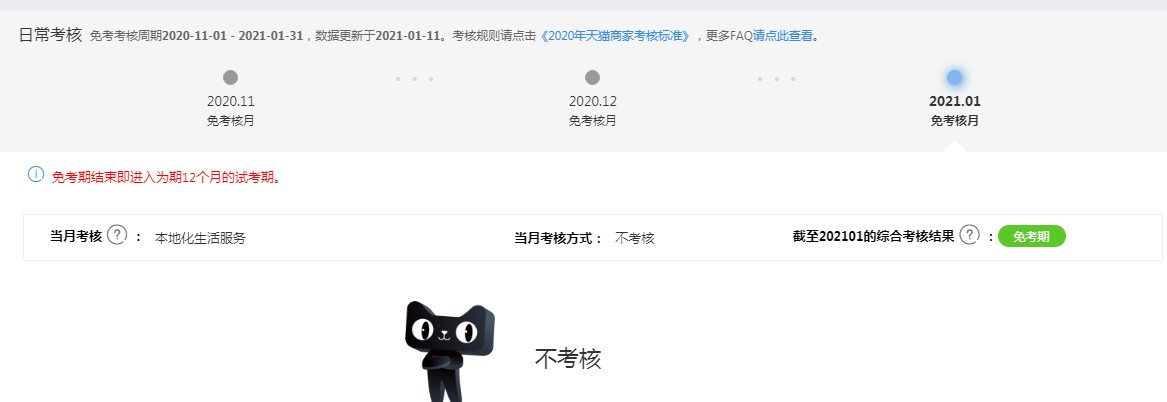Open the help icon beside 综合考核结果

[x=968, y=235]
